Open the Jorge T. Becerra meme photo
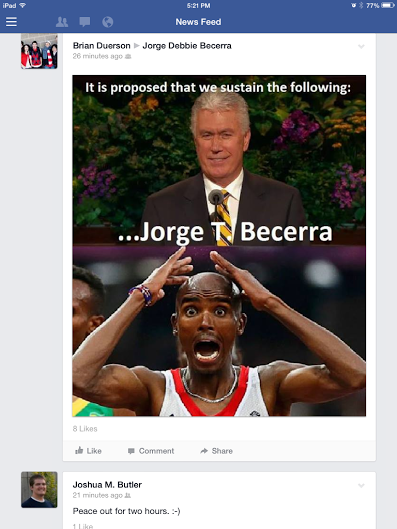Viewport: 397px width, 529px height. click(219, 246)
